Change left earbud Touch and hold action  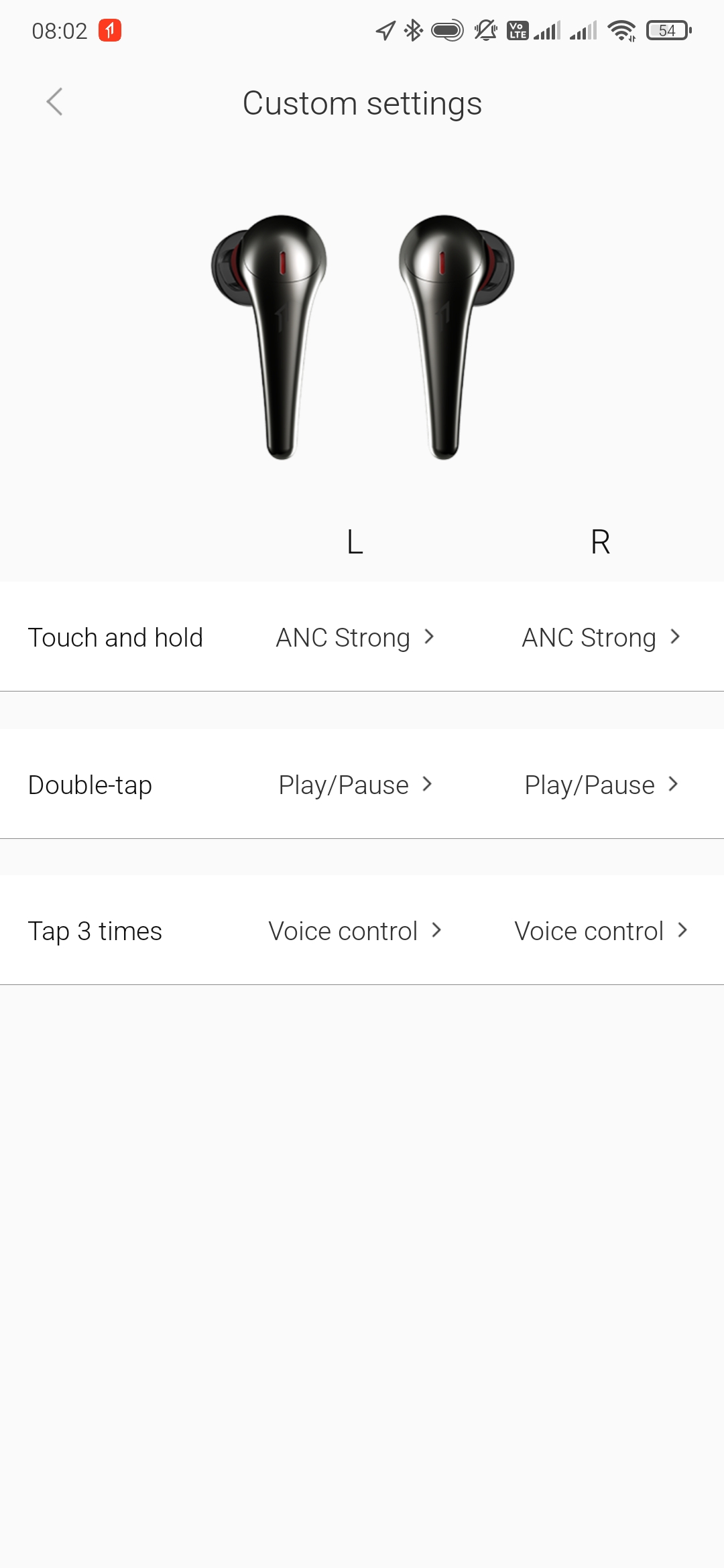point(355,637)
